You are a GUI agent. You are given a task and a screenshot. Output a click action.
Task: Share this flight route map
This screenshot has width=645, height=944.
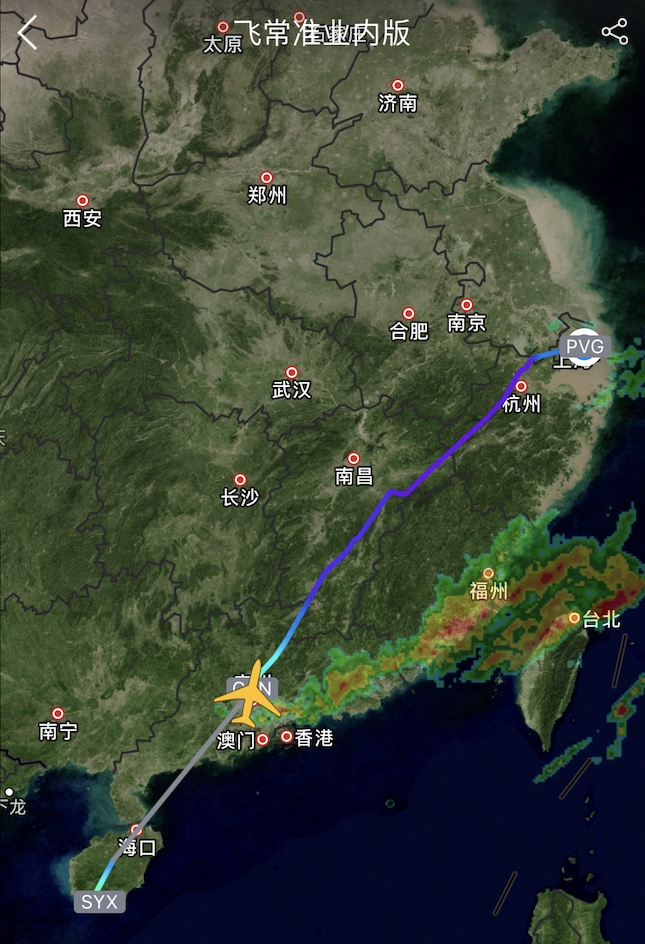[x=614, y=32]
